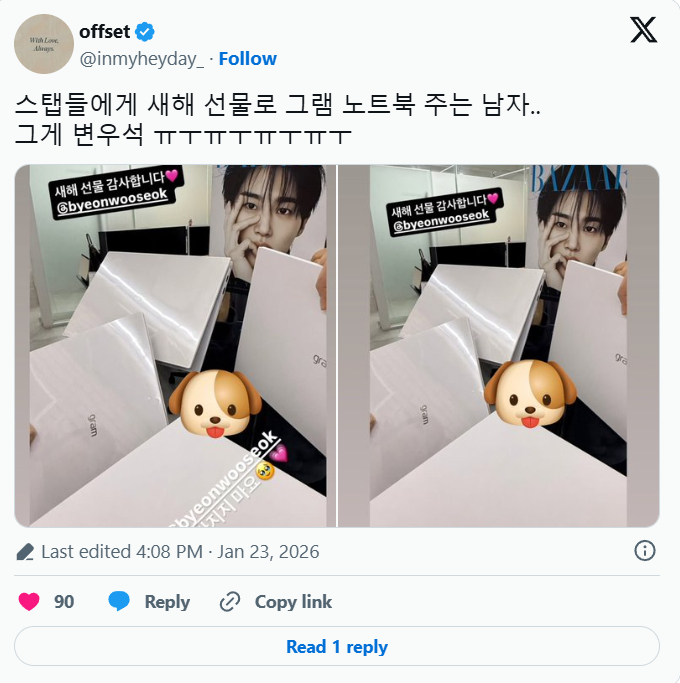Image resolution: width=680 pixels, height=683 pixels.
Task: Open the offset display name
Action: (105, 32)
